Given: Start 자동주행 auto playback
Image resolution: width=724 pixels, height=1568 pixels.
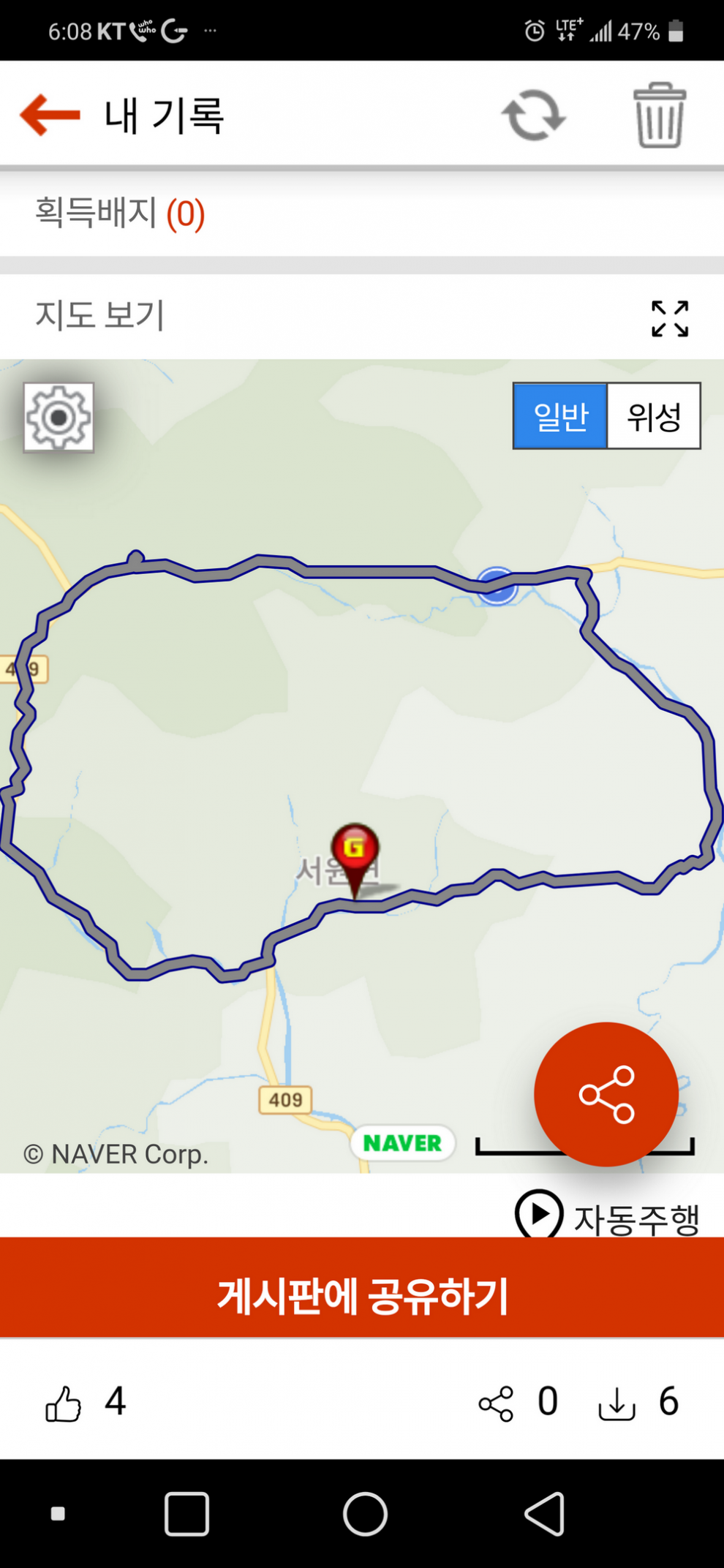Looking at the screenshot, I should pos(607,1215).
